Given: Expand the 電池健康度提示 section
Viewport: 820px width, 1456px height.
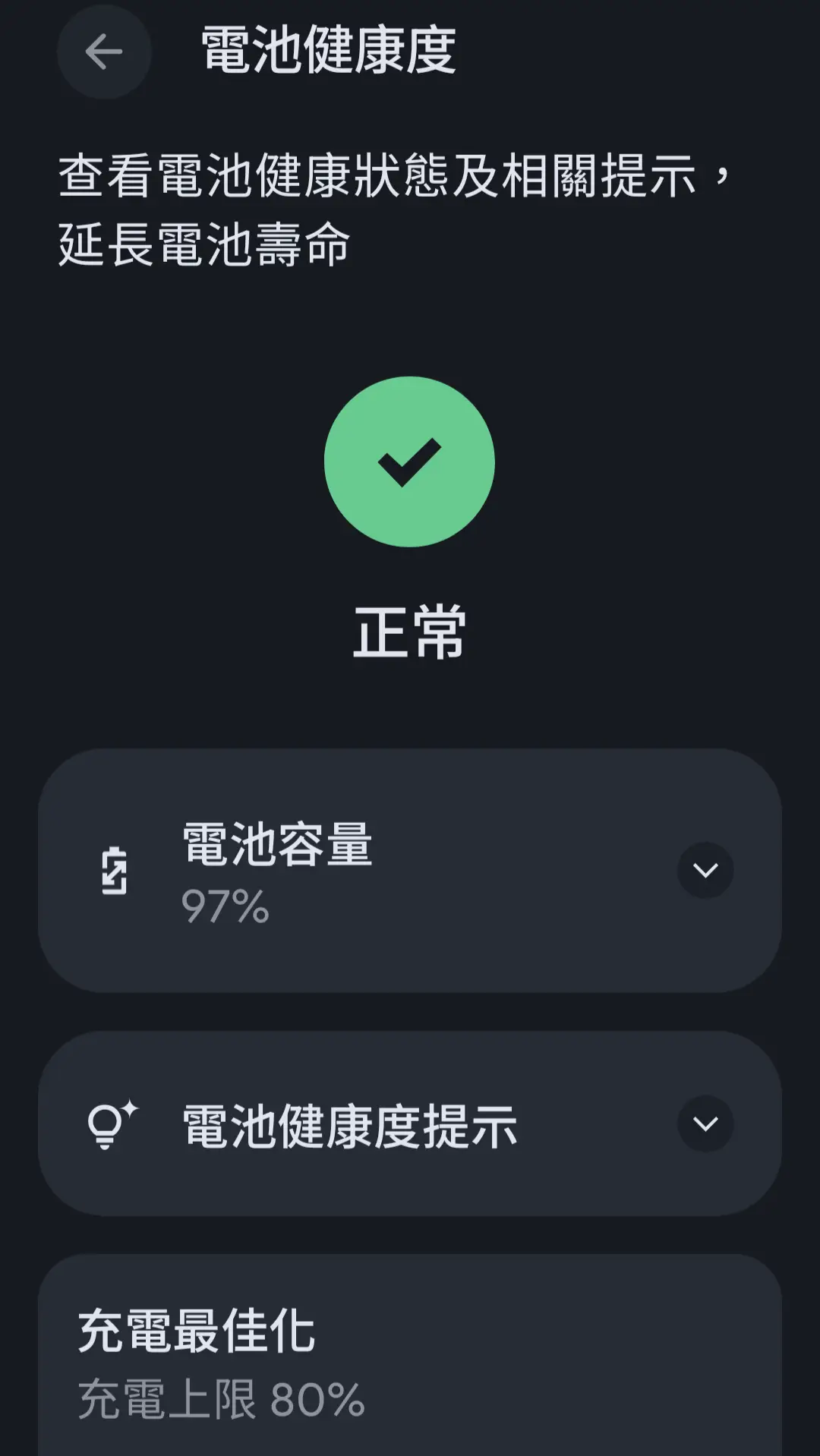Looking at the screenshot, I should tap(705, 1124).
